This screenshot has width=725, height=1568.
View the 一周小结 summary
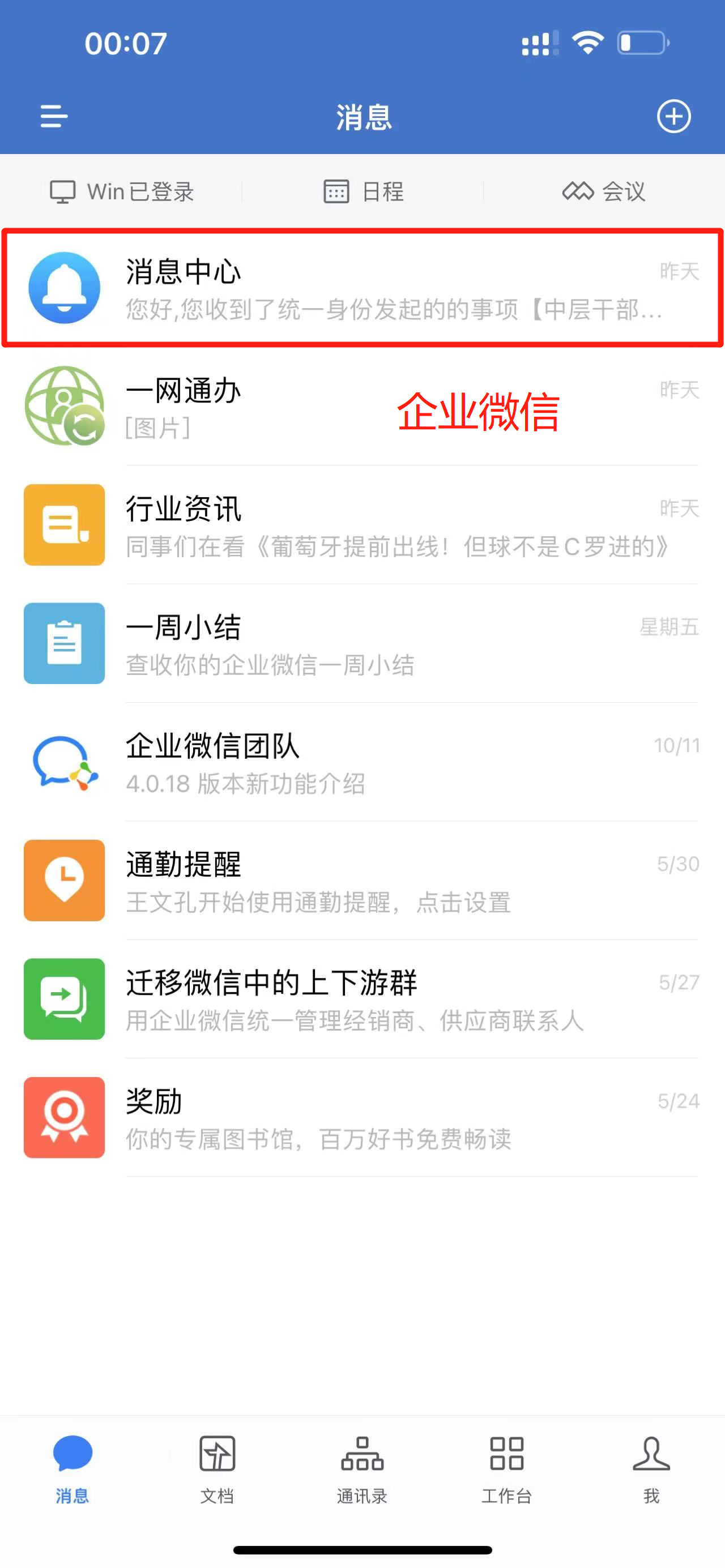pyautogui.click(x=363, y=643)
